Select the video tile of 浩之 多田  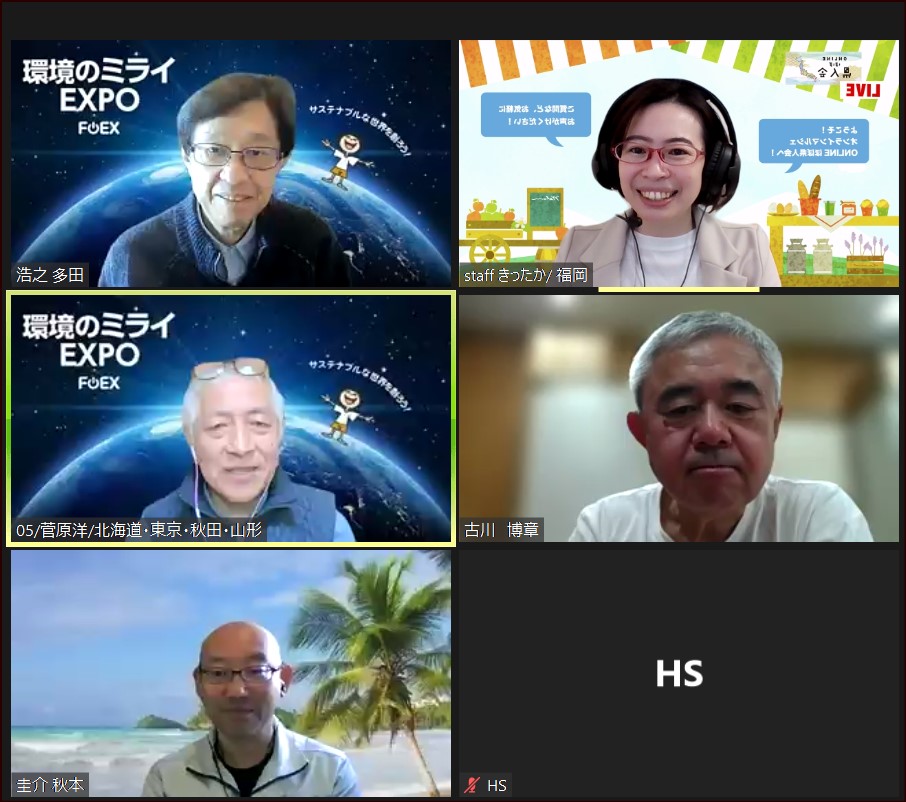(231, 163)
